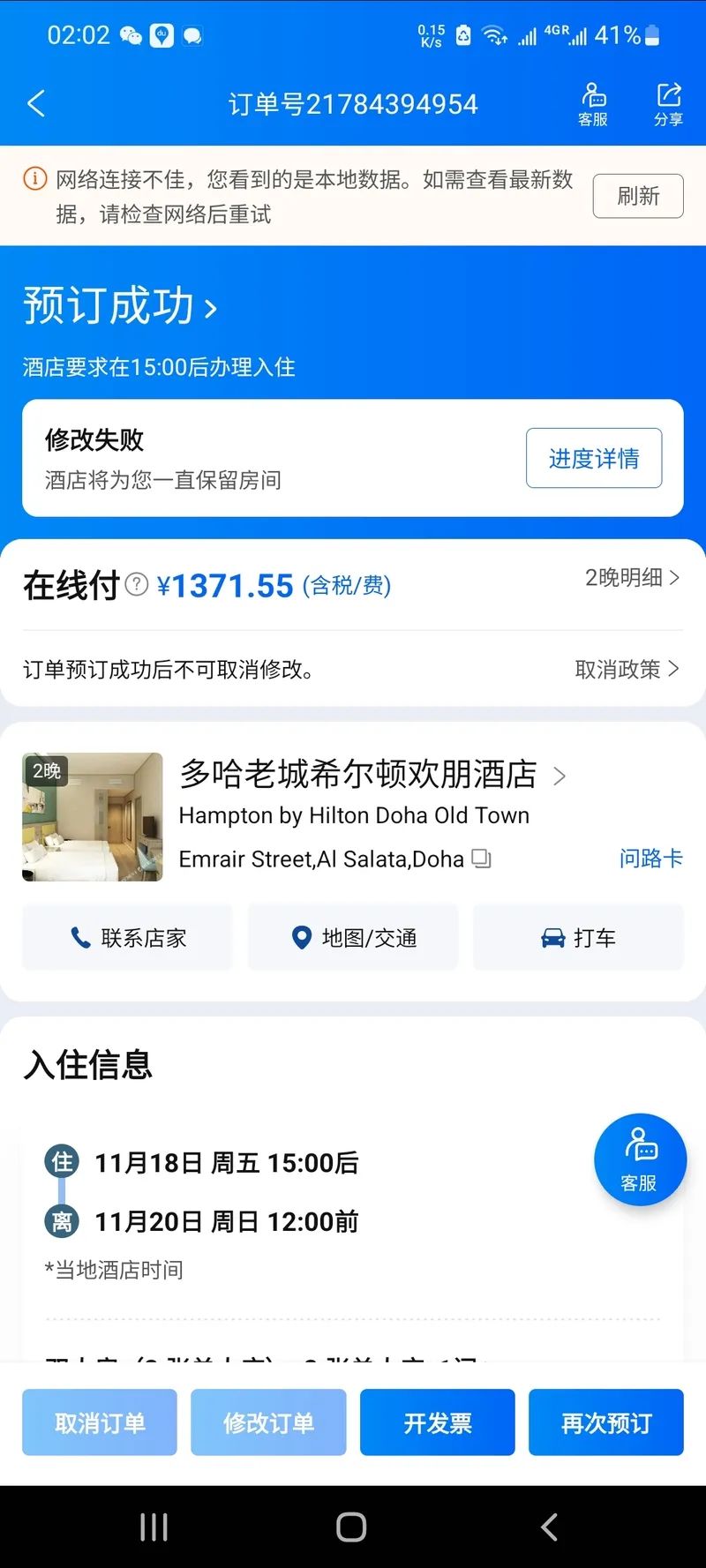The height and width of the screenshot is (1568, 706).
Task: Call the hotel via 联系店家 phone icon
Action: [126, 938]
